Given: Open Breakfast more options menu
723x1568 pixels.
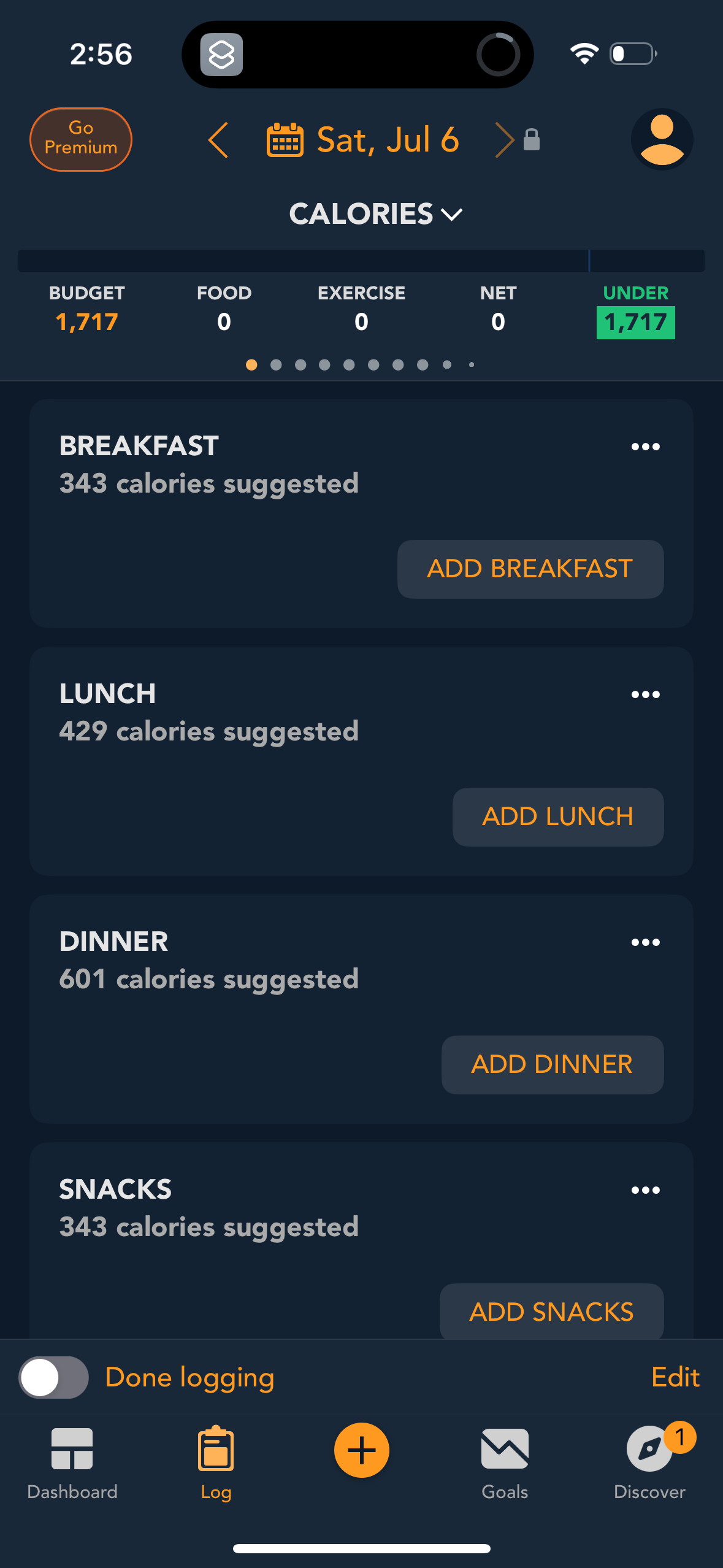Looking at the screenshot, I should click(645, 447).
